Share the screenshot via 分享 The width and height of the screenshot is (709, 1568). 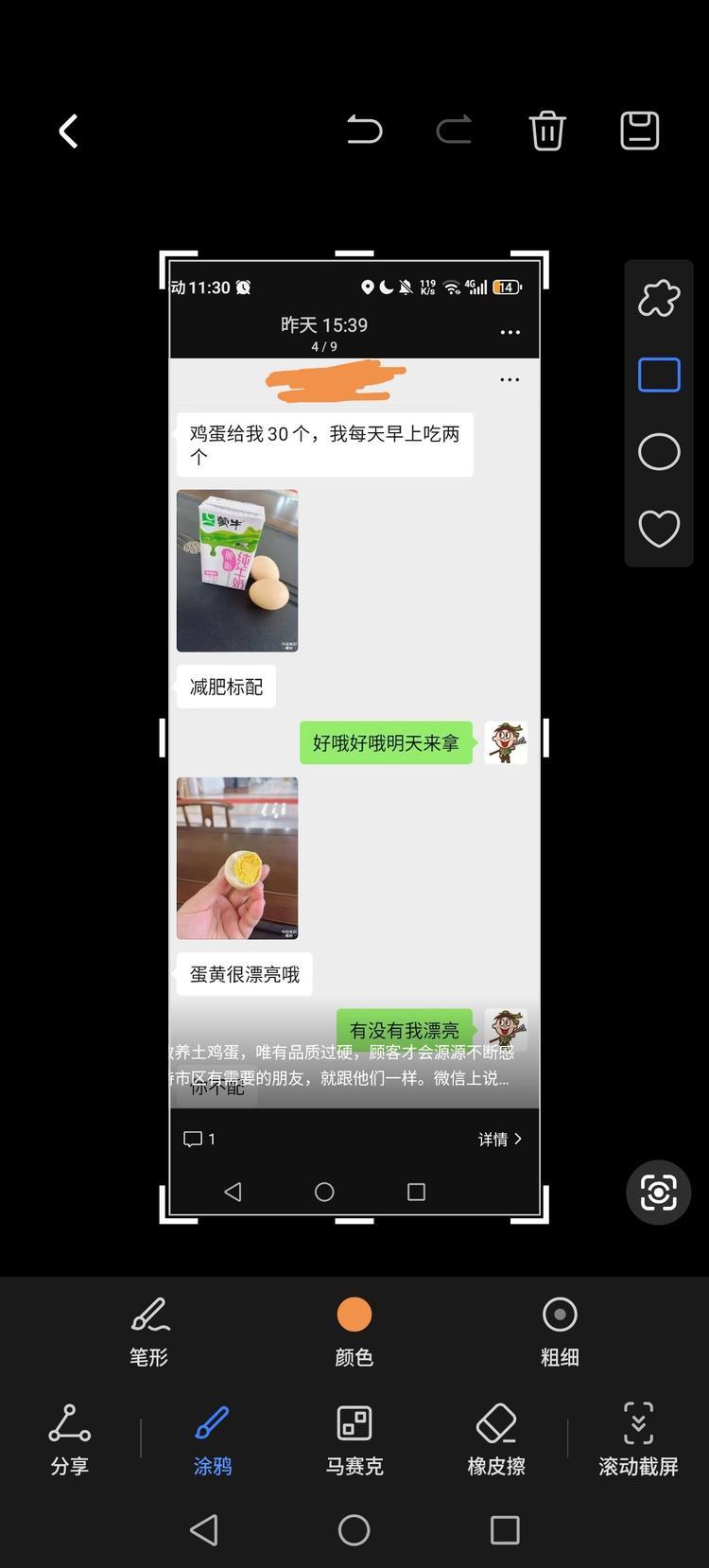tap(70, 1439)
